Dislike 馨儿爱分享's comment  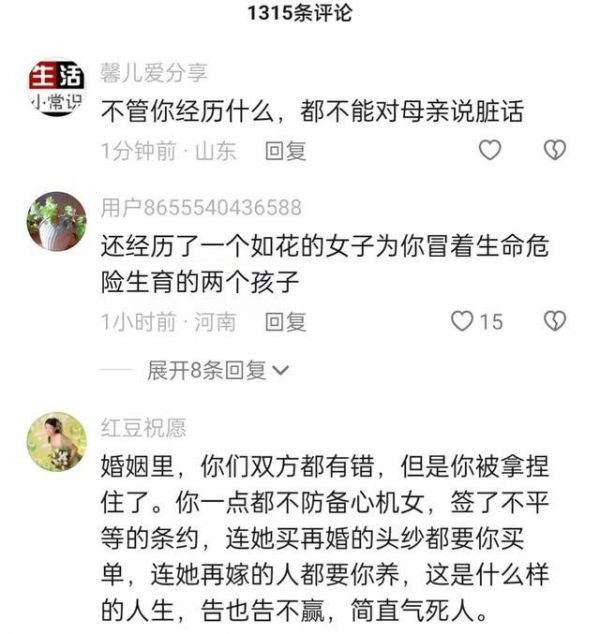click(554, 151)
